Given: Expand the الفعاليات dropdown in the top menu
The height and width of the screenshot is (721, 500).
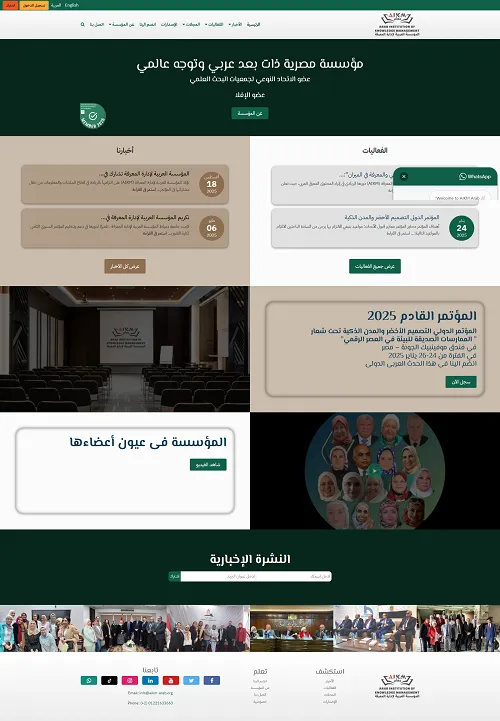Looking at the screenshot, I should 214,24.
